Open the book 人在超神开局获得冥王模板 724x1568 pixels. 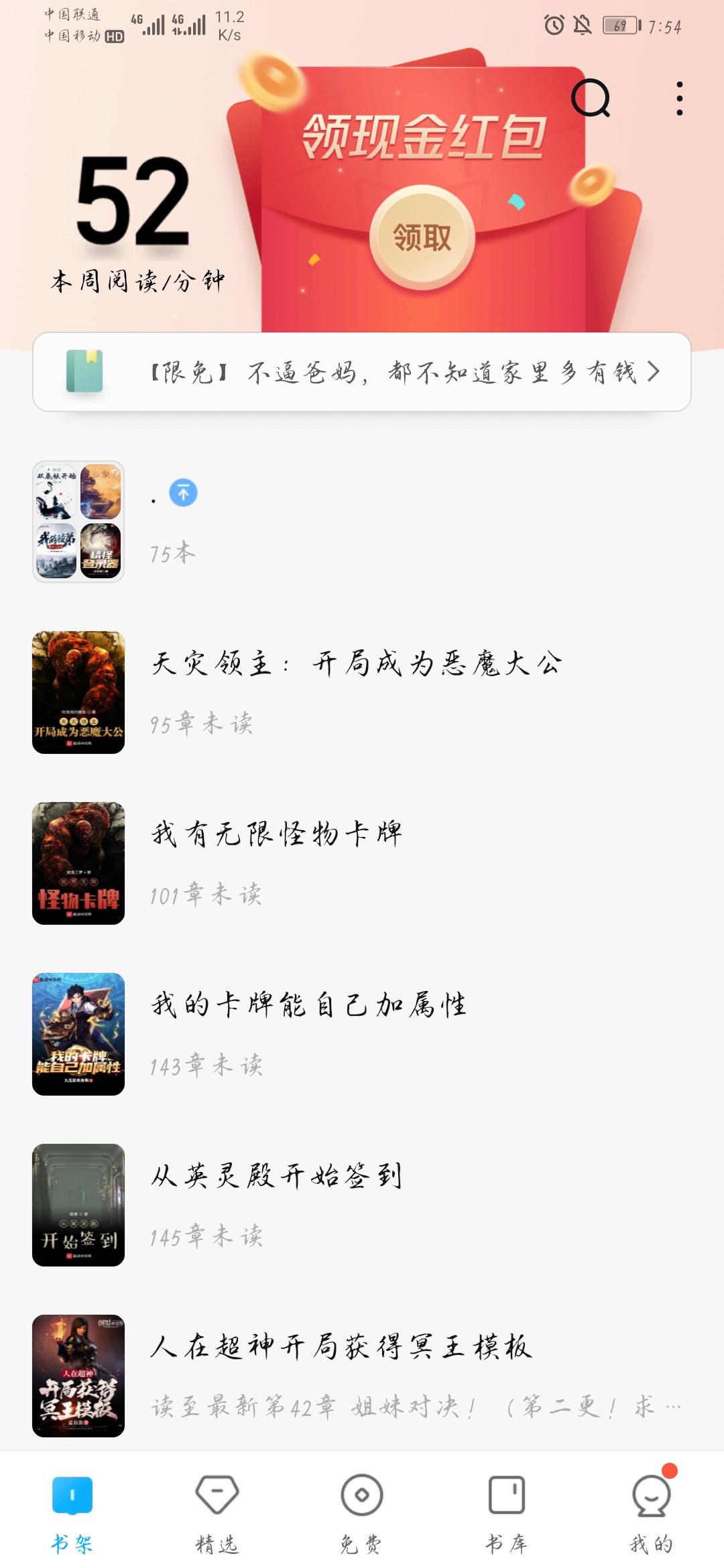click(x=362, y=1376)
